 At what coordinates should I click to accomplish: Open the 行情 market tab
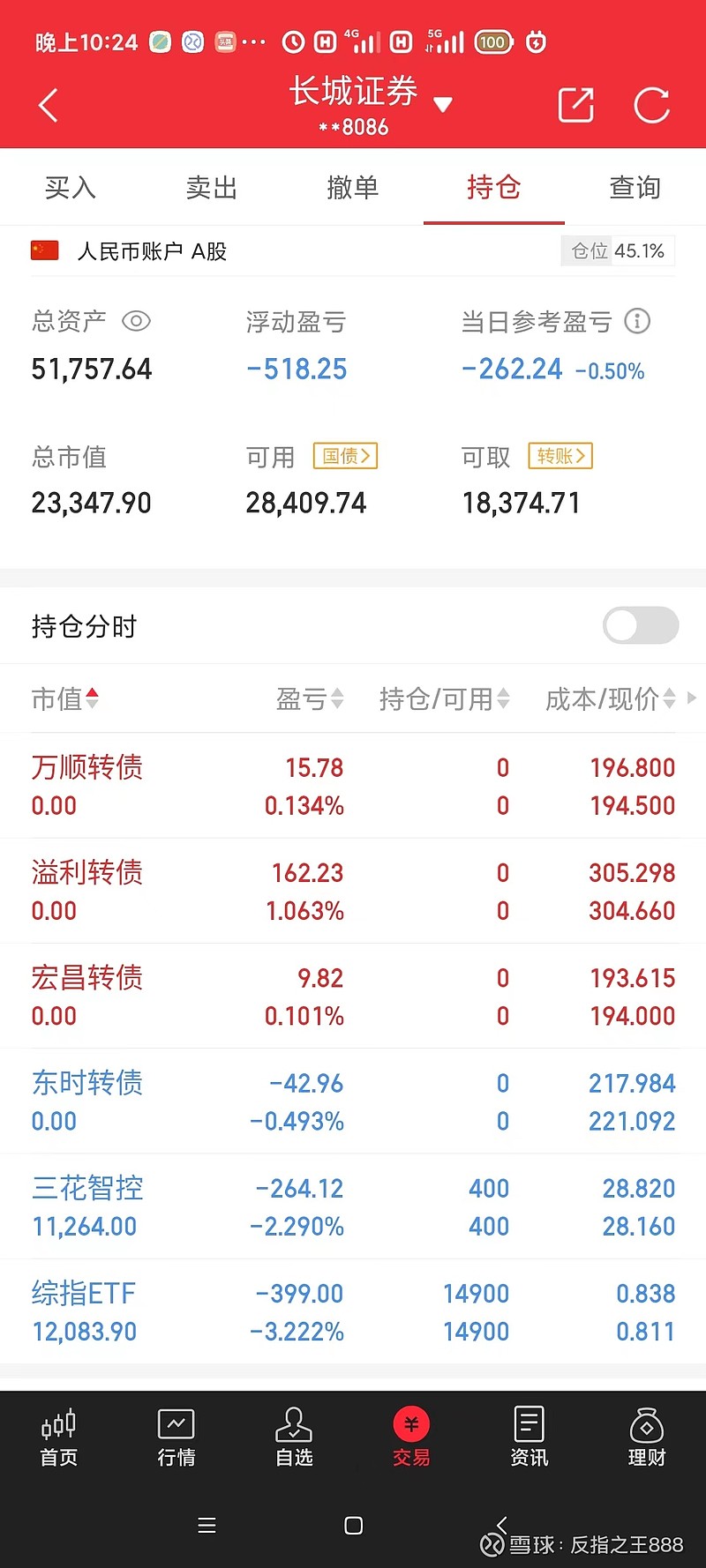[176, 1437]
